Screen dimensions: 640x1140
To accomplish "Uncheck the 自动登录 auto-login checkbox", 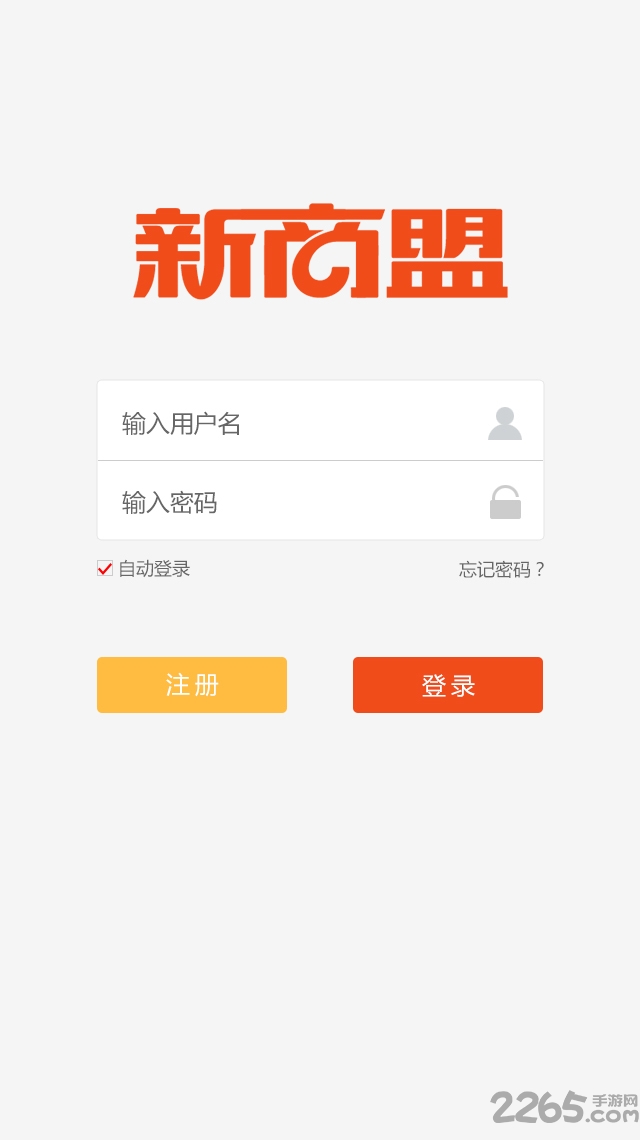I will (x=105, y=569).
